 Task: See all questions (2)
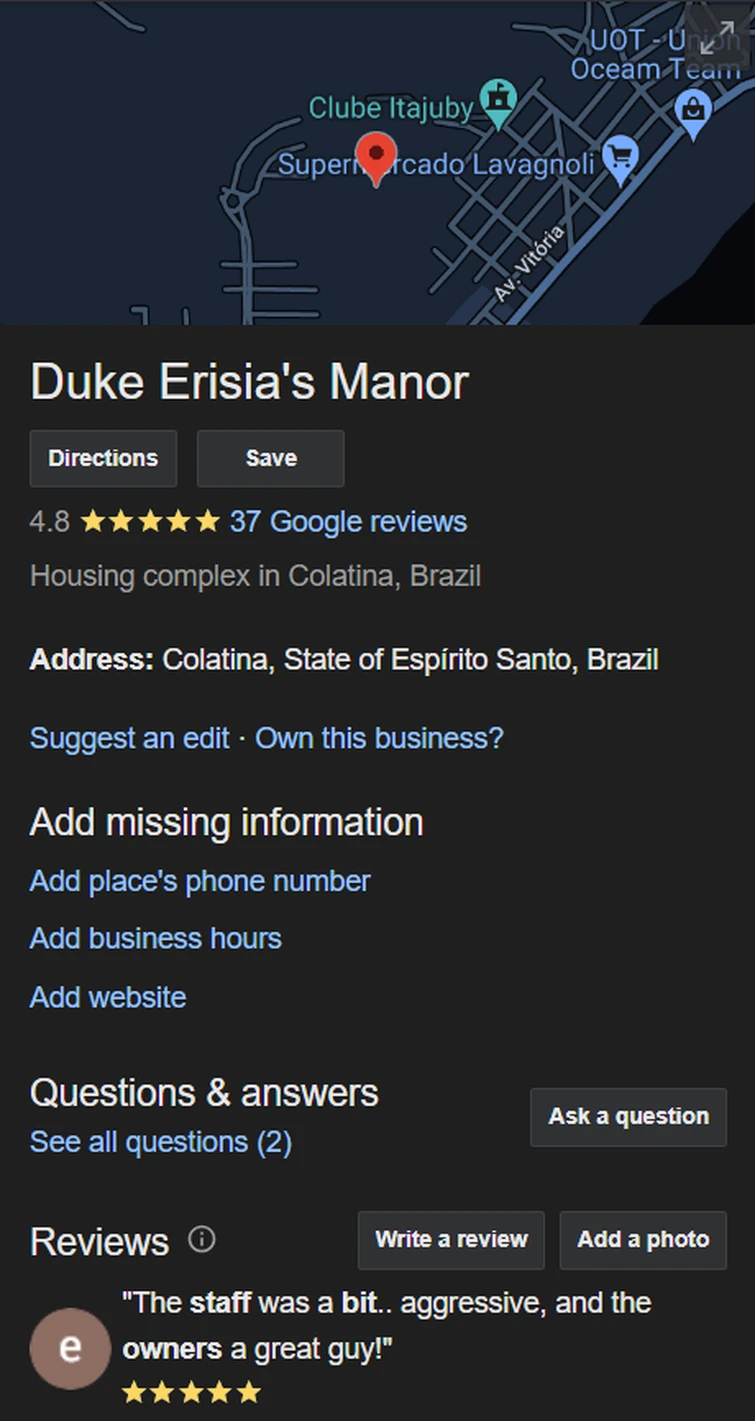[x=161, y=1142]
